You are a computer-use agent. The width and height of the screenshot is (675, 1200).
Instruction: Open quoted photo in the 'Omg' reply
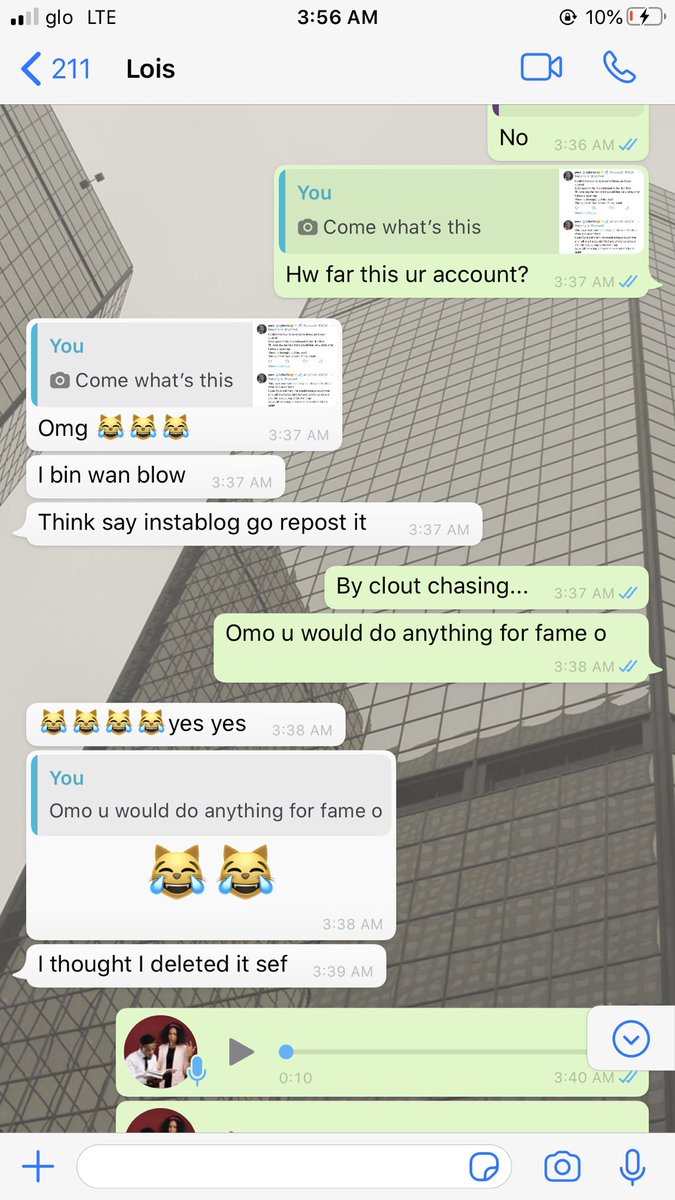coord(296,364)
